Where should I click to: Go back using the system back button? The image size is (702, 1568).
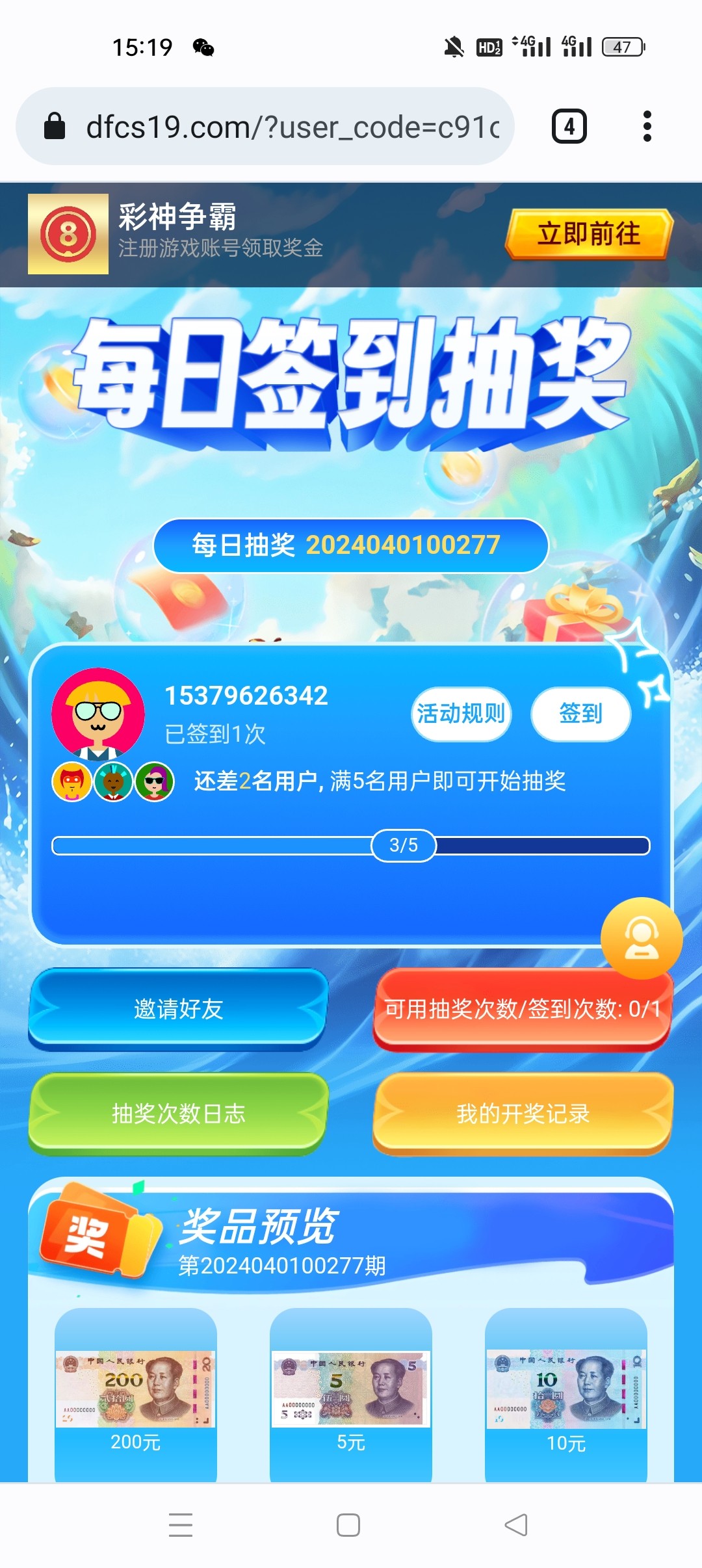(516, 1525)
